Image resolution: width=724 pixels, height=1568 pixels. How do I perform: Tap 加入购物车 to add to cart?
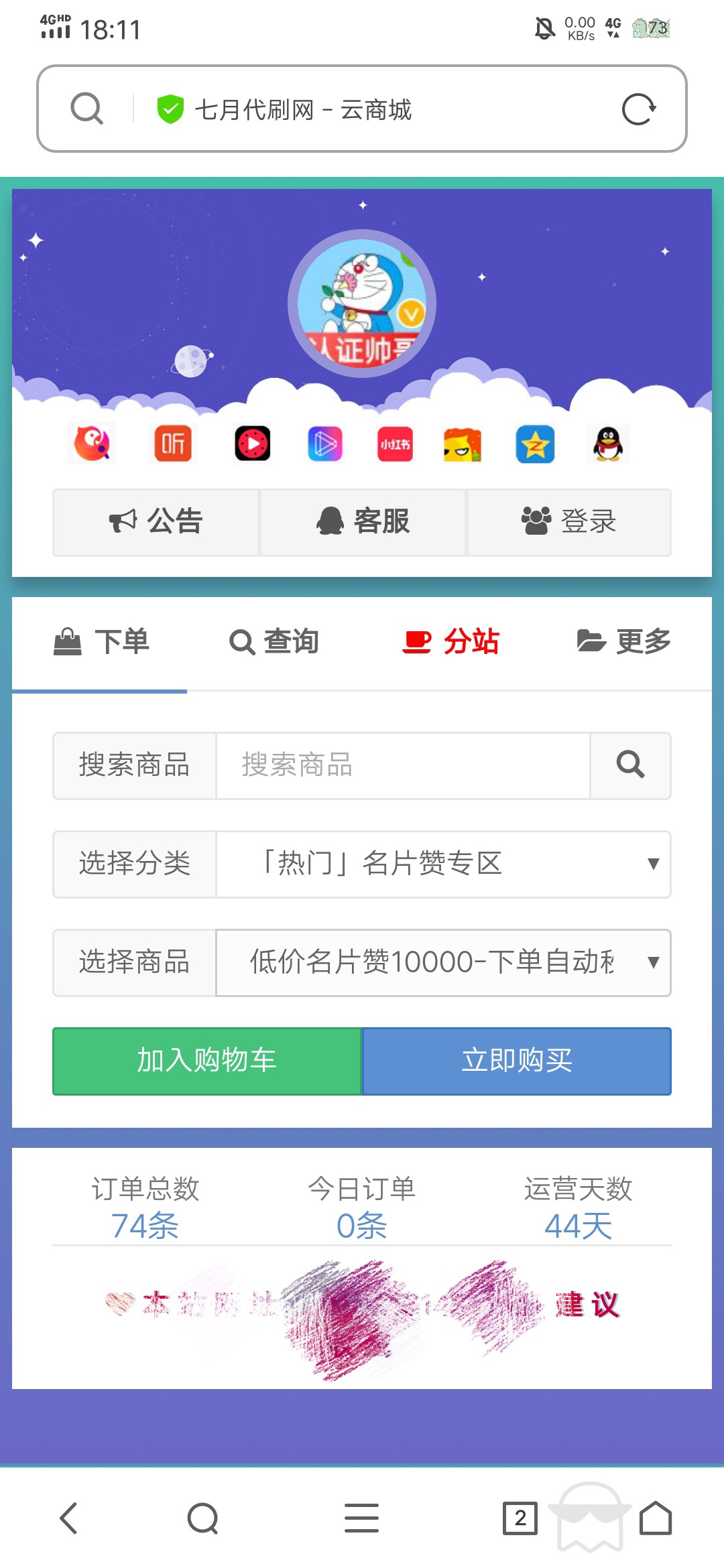click(207, 1061)
